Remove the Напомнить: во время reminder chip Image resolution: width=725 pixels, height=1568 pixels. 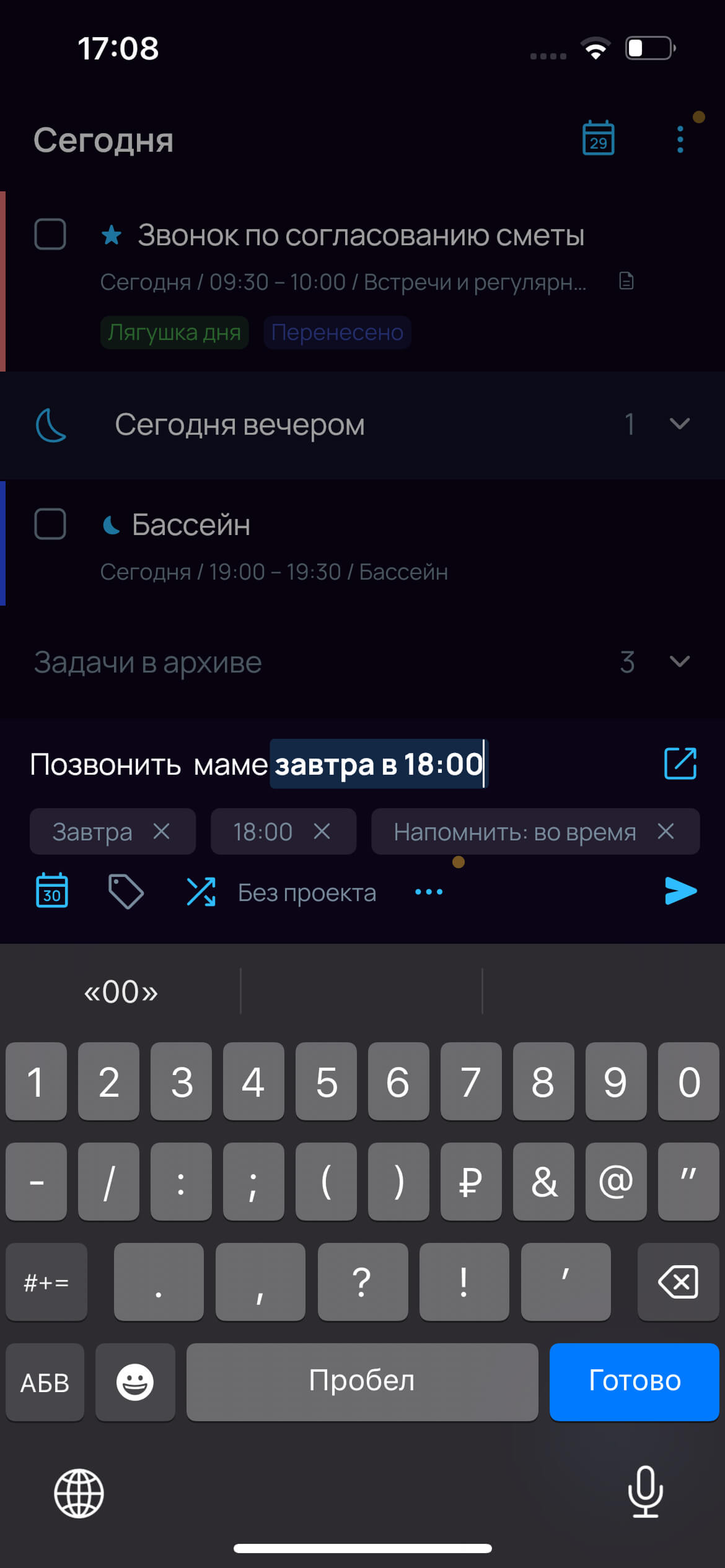(666, 832)
